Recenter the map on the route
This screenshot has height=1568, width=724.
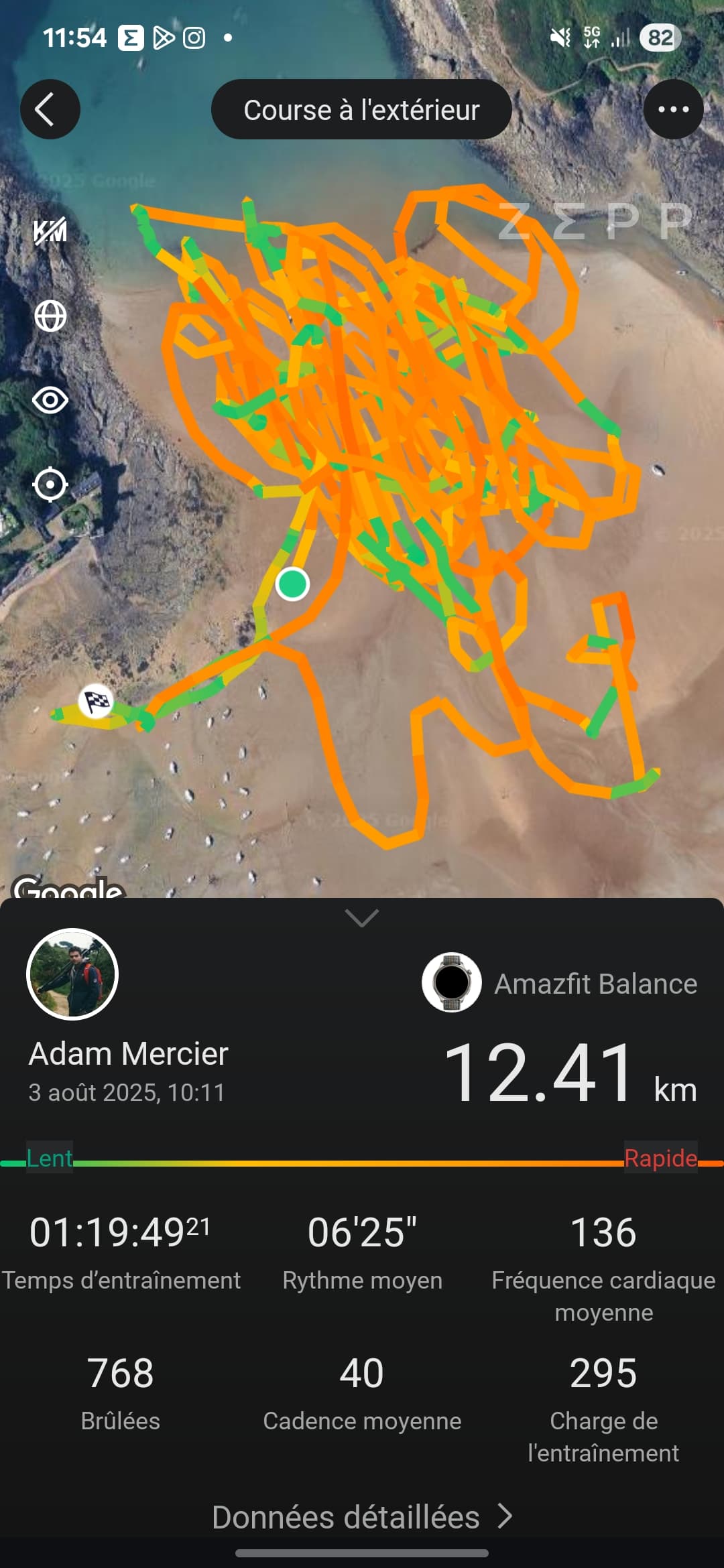(x=50, y=484)
